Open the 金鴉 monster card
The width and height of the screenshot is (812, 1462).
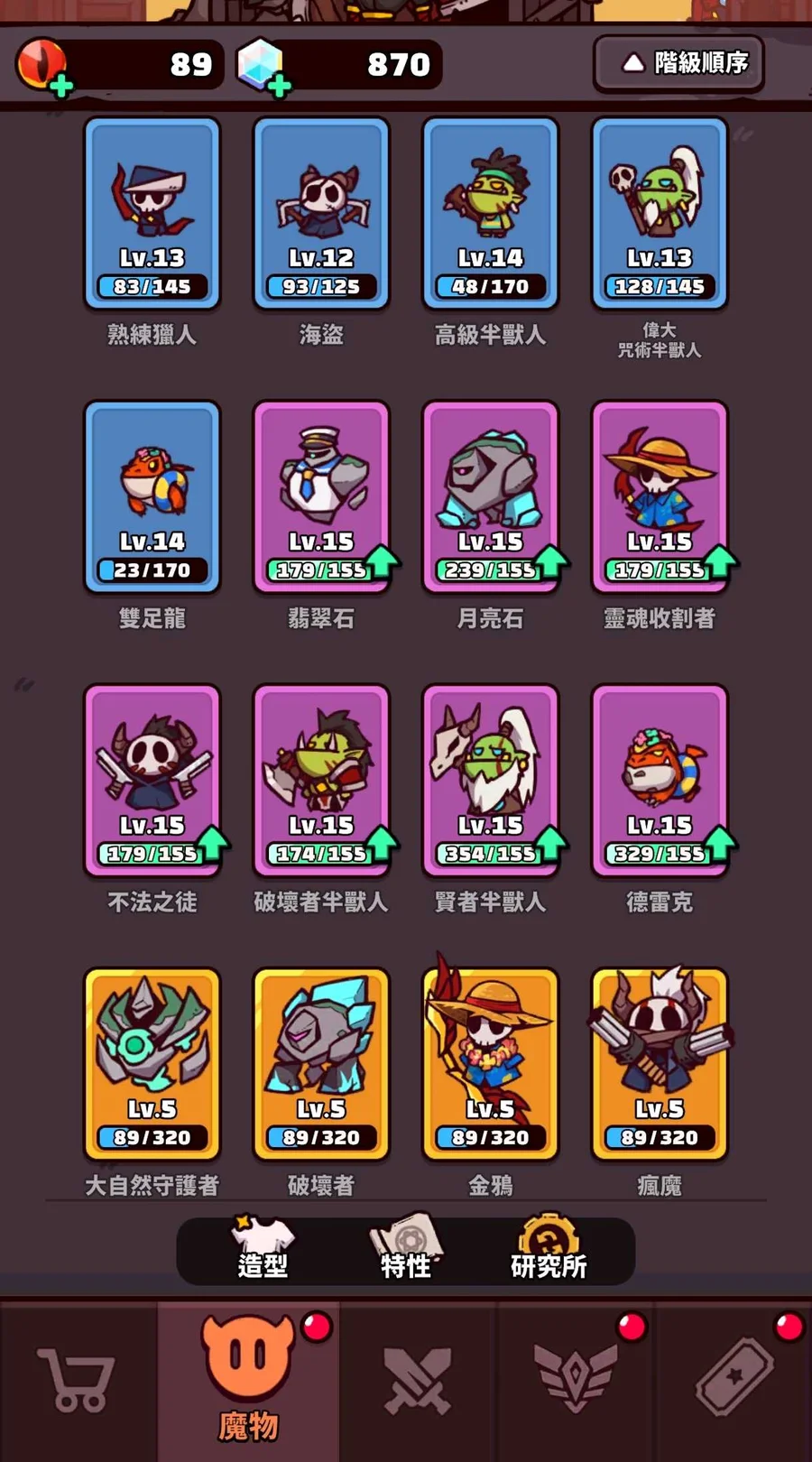[490, 1064]
